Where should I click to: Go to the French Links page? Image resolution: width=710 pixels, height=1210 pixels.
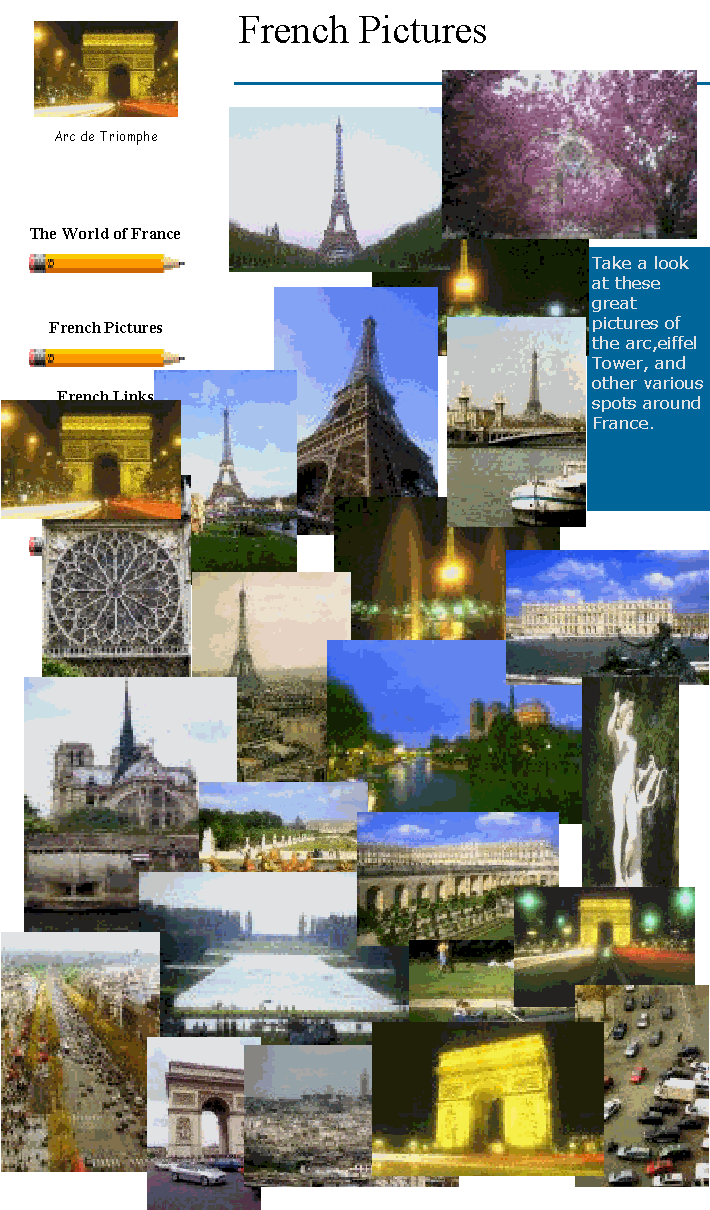pos(105,395)
